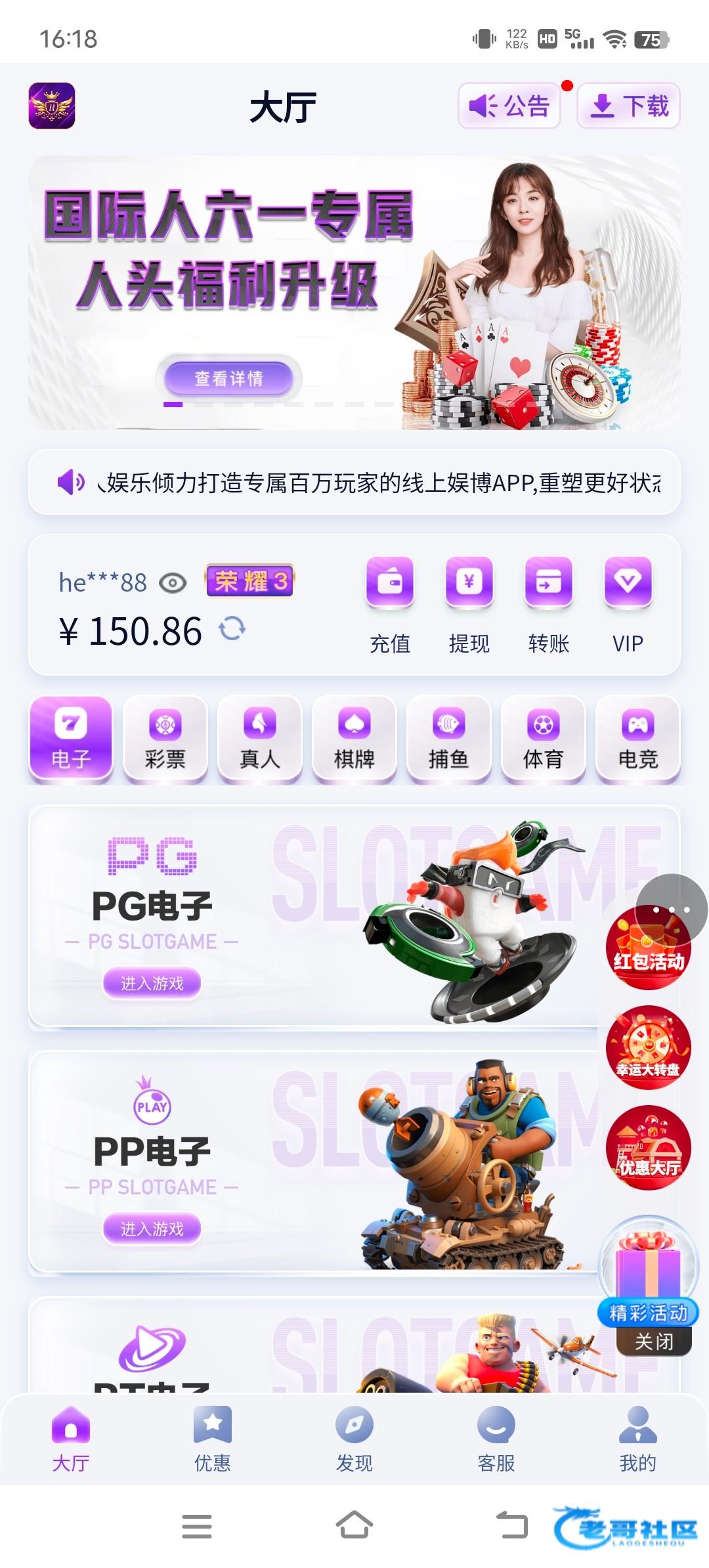Select the 捕鱼 category
This screenshot has width=709, height=1568.
449,740
